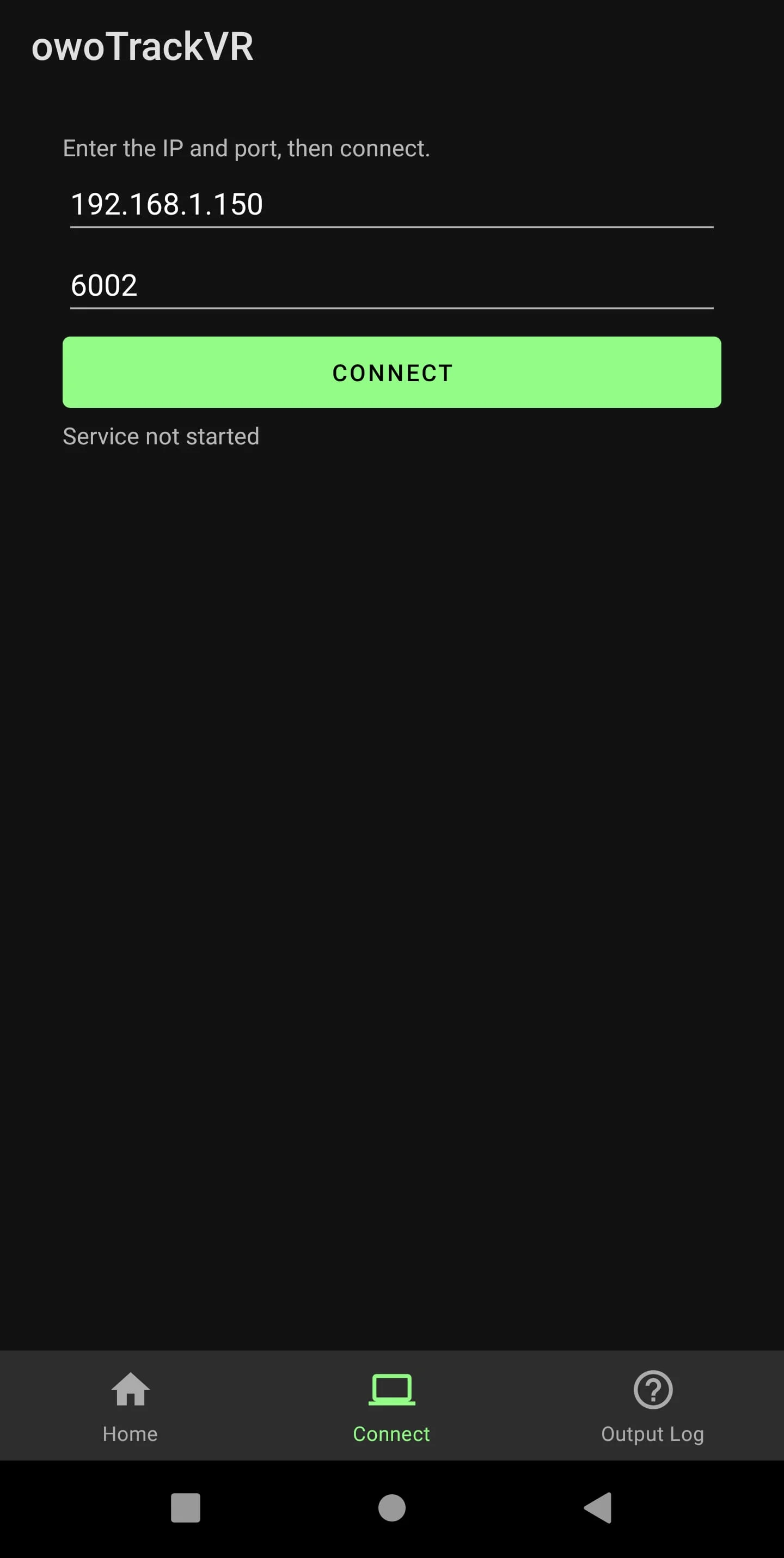Open the Output Log tab
Image resolution: width=784 pixels, height=1558 pixels.
(x=652, y=1406)
